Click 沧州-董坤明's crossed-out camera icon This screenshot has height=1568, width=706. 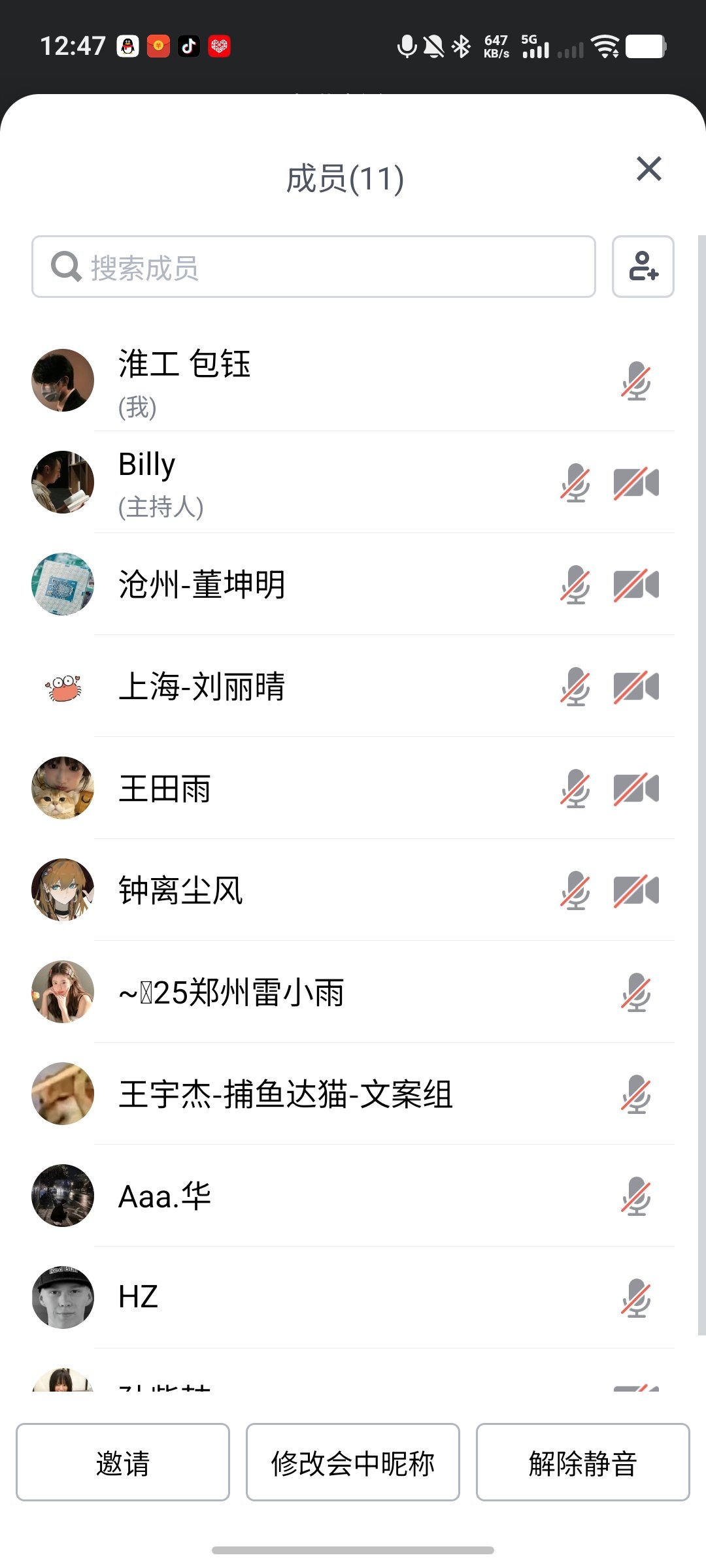636,585
